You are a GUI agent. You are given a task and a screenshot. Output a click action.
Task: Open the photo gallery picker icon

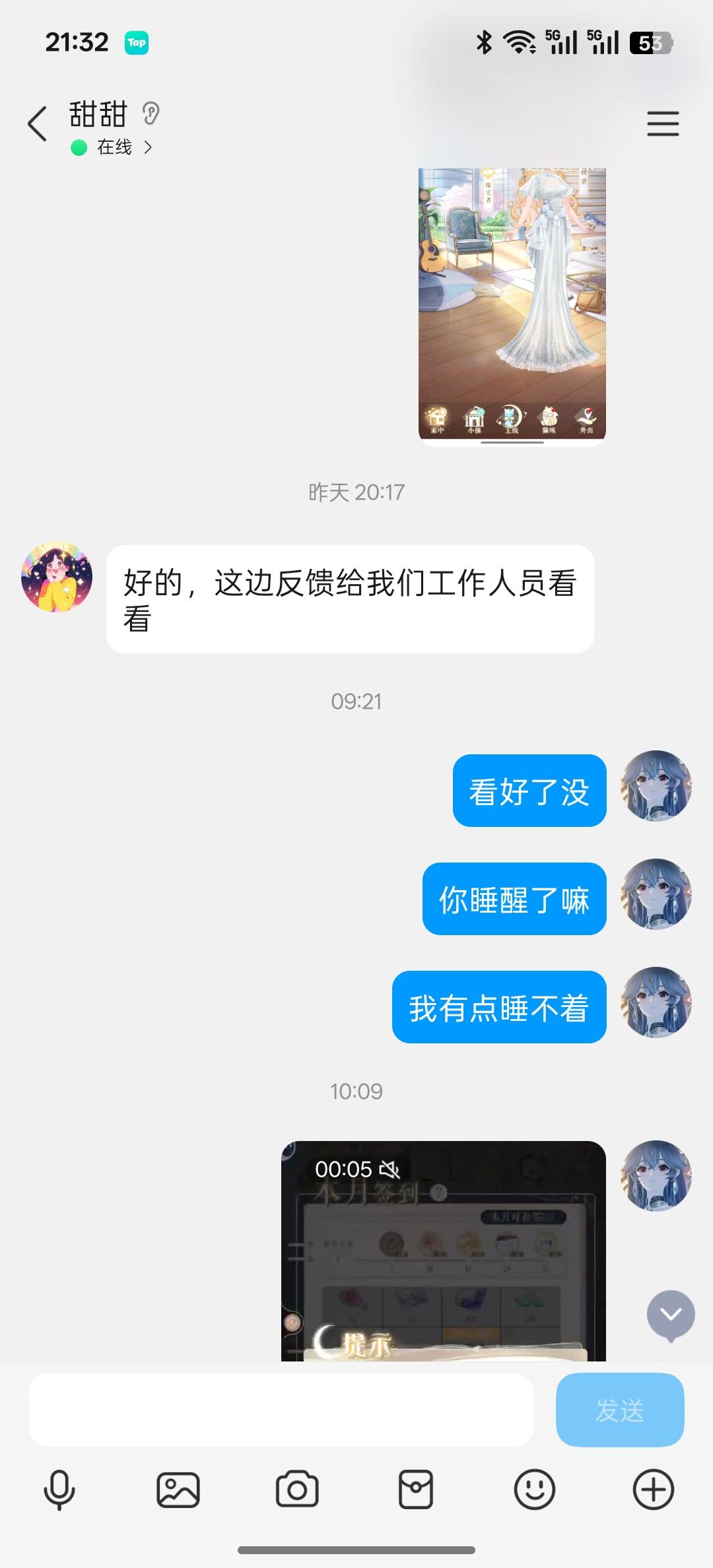click(x=178, y=1489)
